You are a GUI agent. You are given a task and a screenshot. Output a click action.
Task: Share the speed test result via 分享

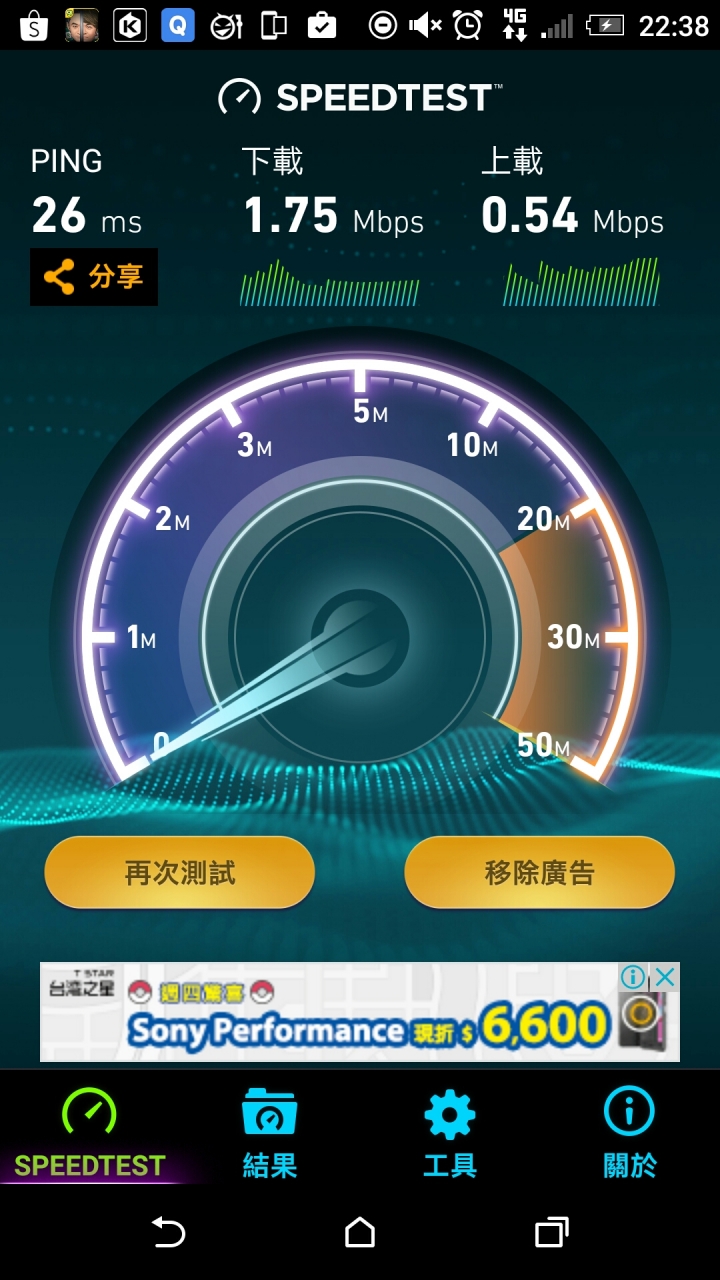point(94,277)
